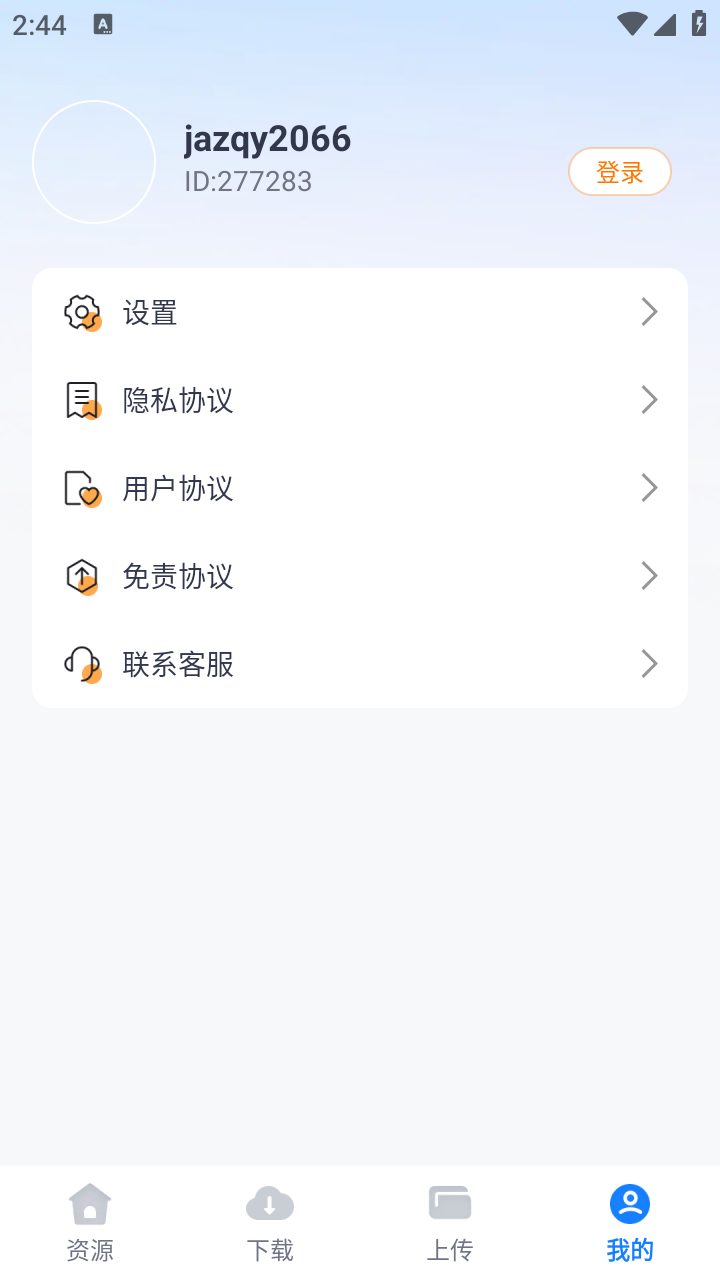720x1280 pixels.
Task: Select the 设置 gear icon
Action: pos(83,312)
